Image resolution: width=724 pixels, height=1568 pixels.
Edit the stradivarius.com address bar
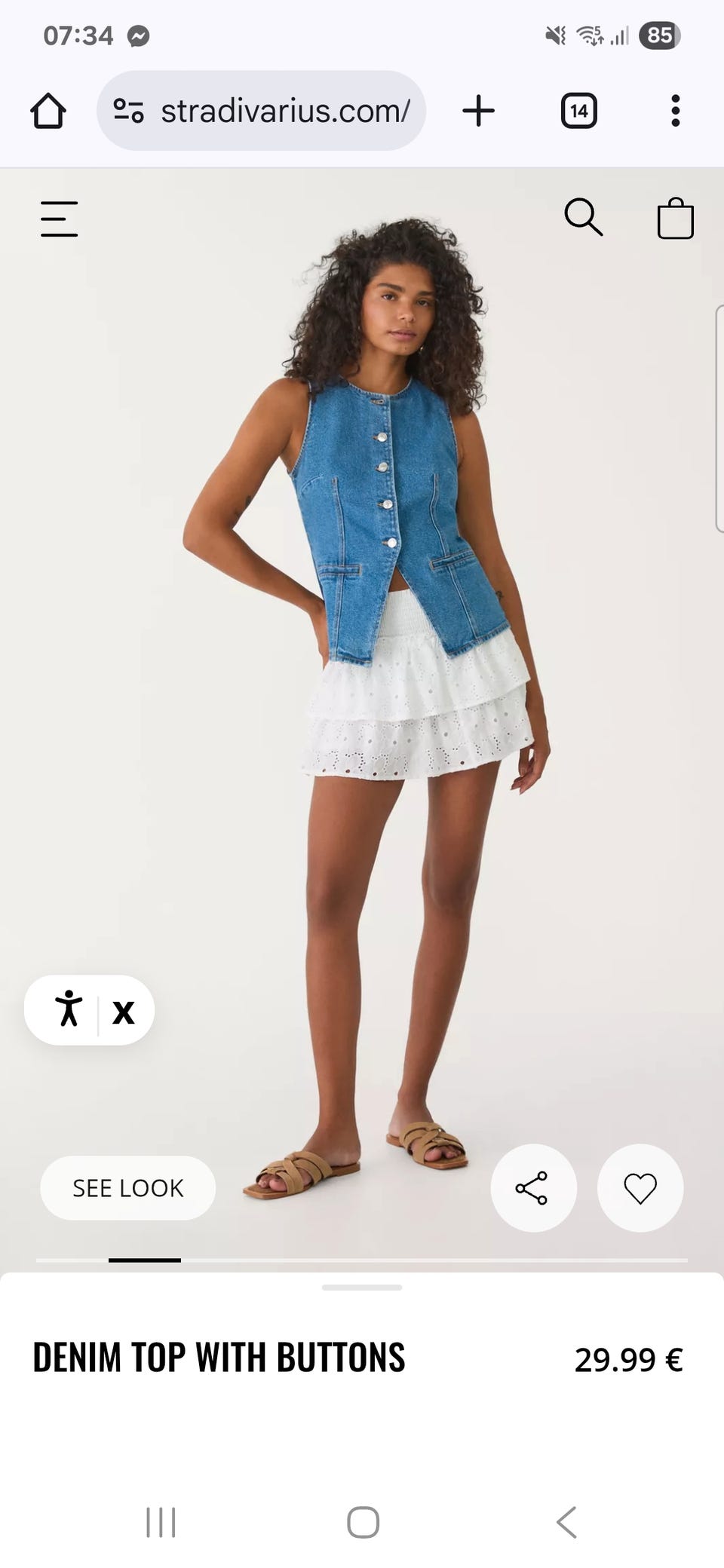pyautogui.click(x=285, y=111)
